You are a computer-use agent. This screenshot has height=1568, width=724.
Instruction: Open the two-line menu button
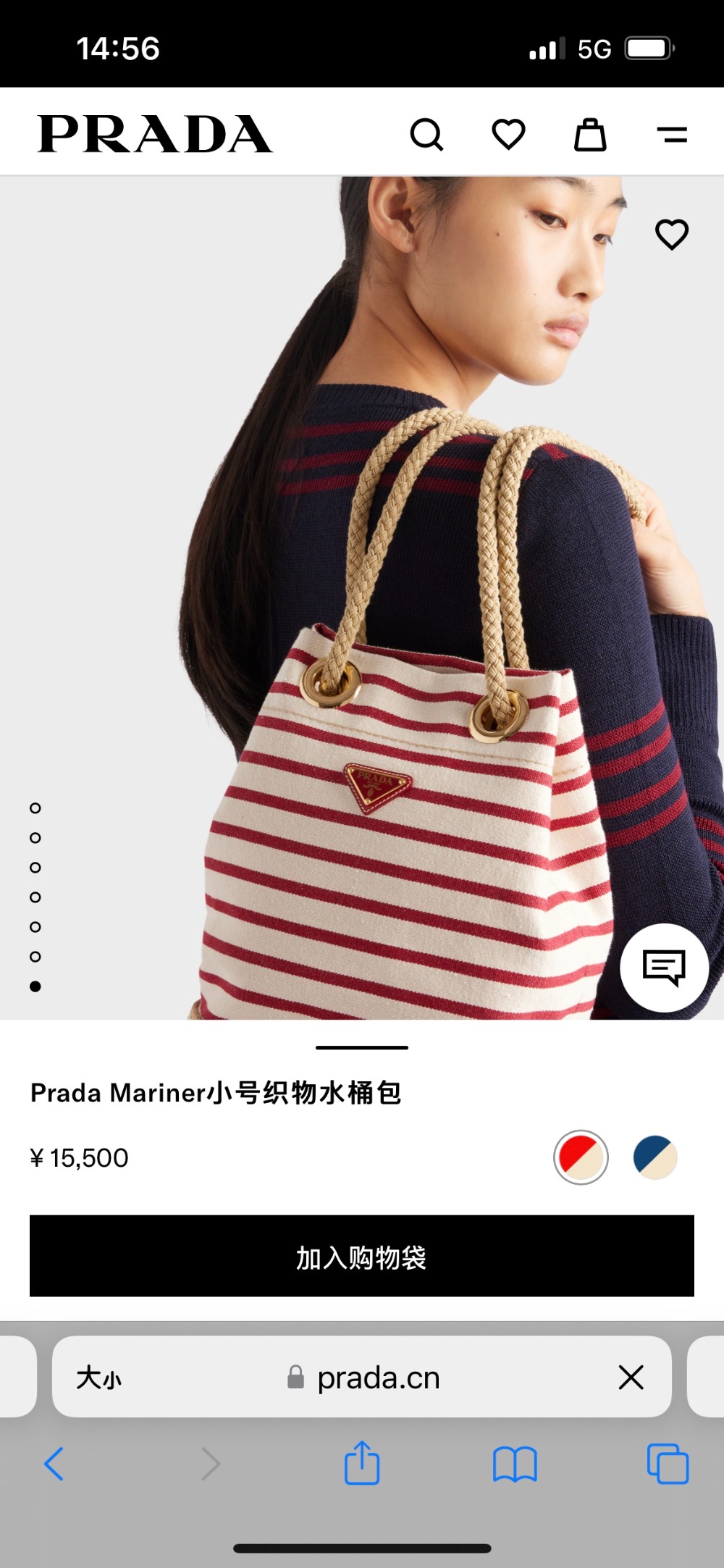pos(672,135)
